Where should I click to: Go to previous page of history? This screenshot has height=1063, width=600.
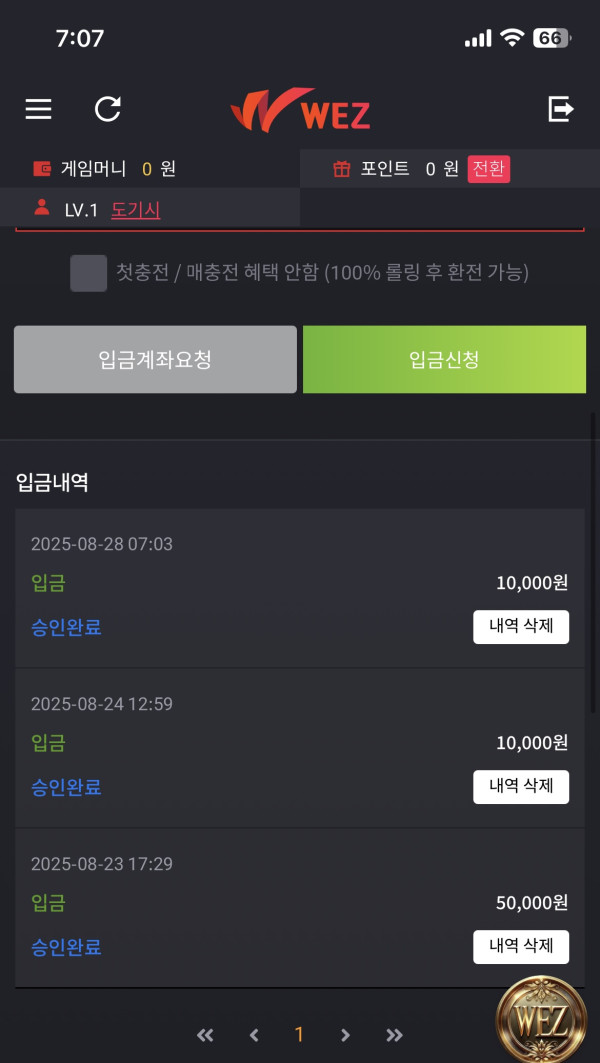tap(254, 1035)
